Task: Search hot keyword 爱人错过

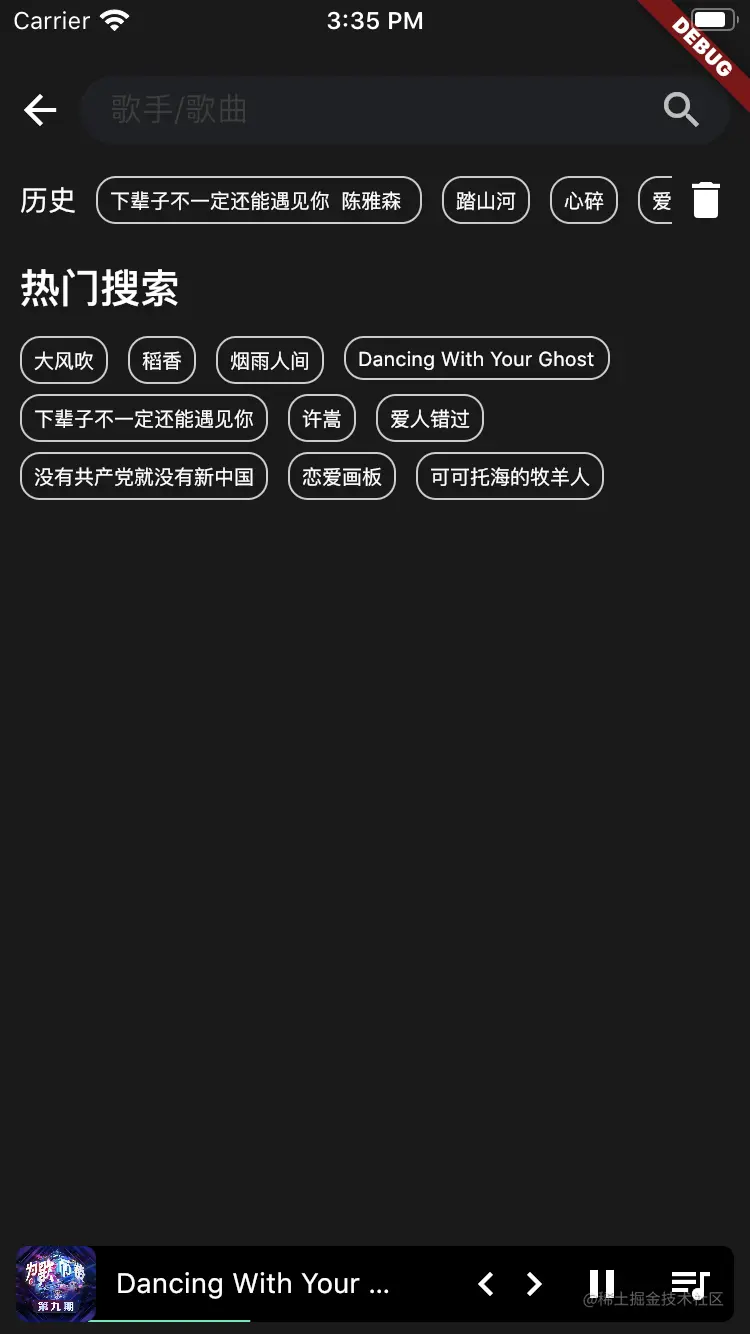Action: (430, 418)
